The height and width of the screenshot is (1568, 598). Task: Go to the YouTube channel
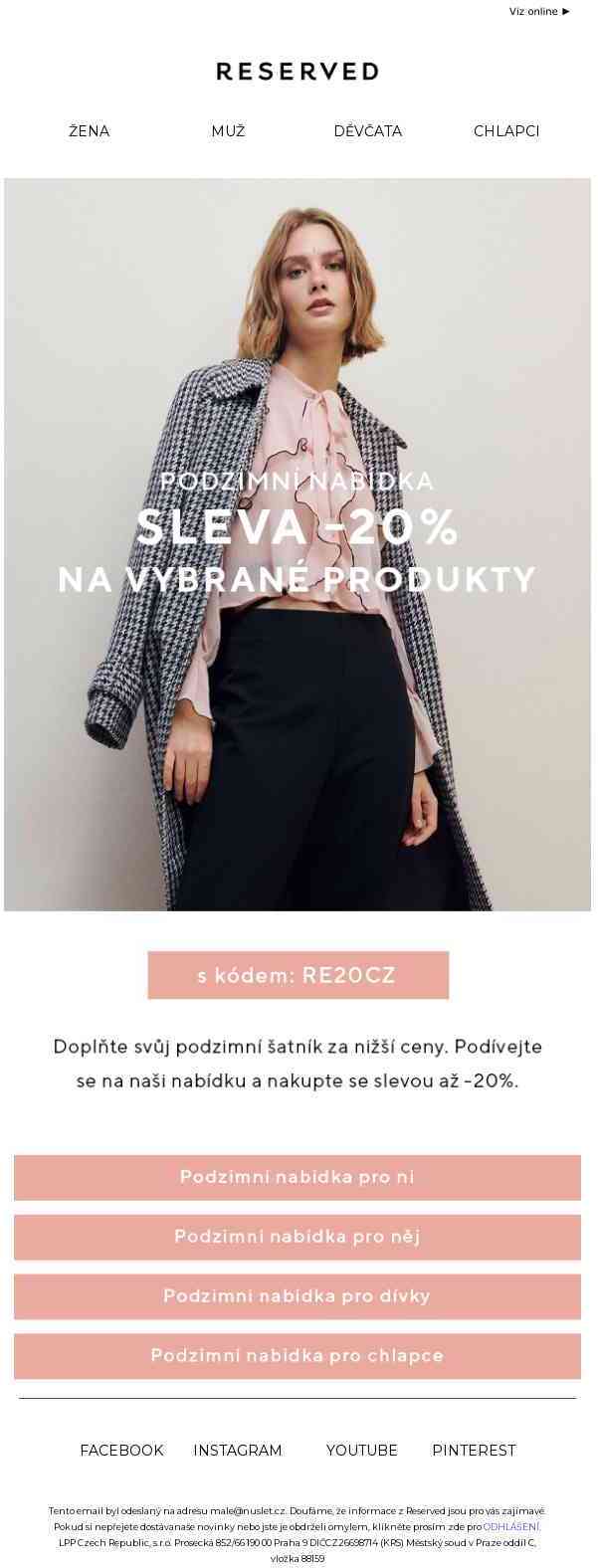click(x=362, y=1451)
